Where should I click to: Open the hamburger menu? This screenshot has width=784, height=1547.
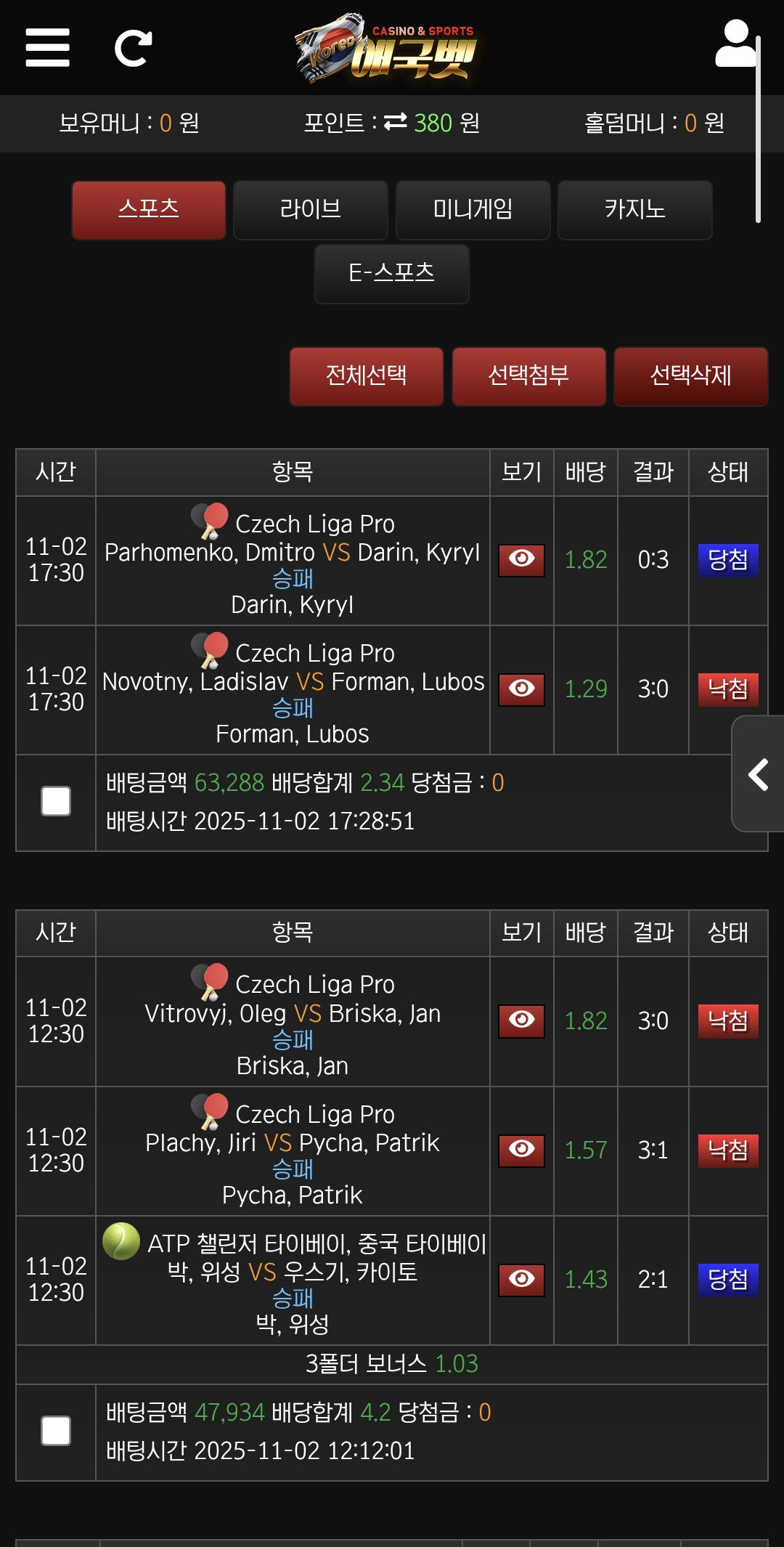pos(47,48)
